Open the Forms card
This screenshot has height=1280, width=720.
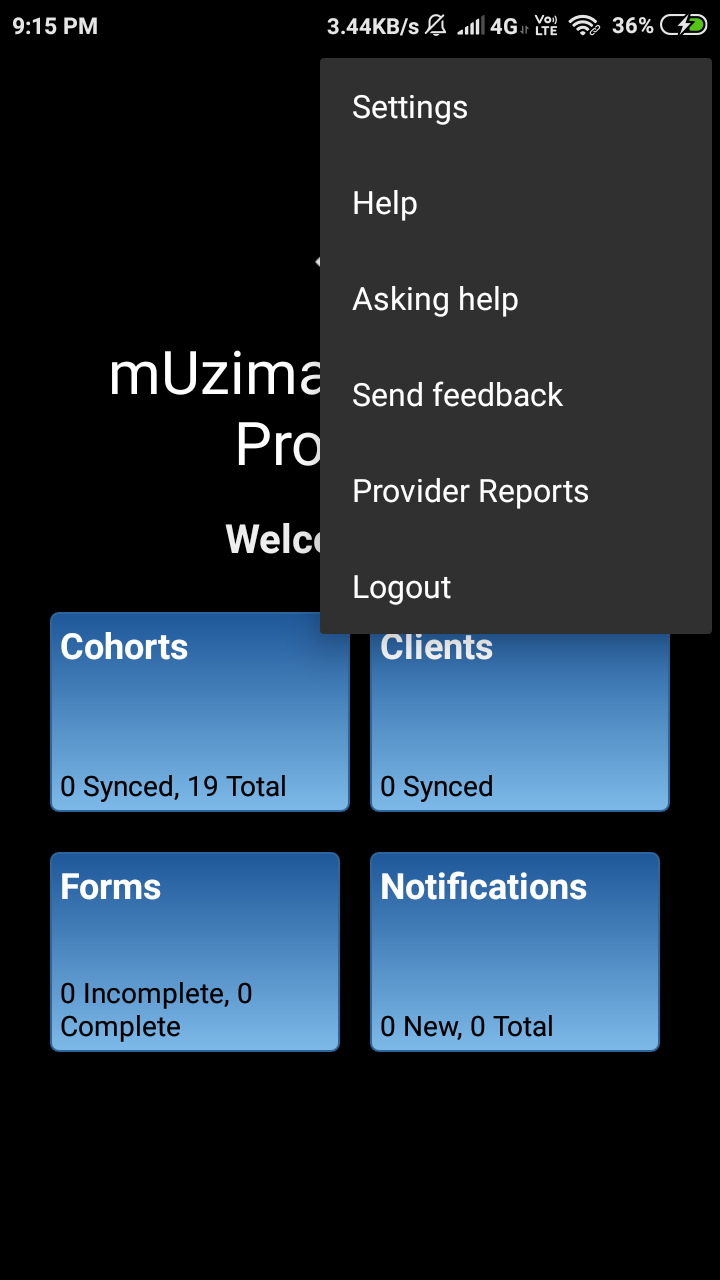pyautogui.click(x=195, y=951)
